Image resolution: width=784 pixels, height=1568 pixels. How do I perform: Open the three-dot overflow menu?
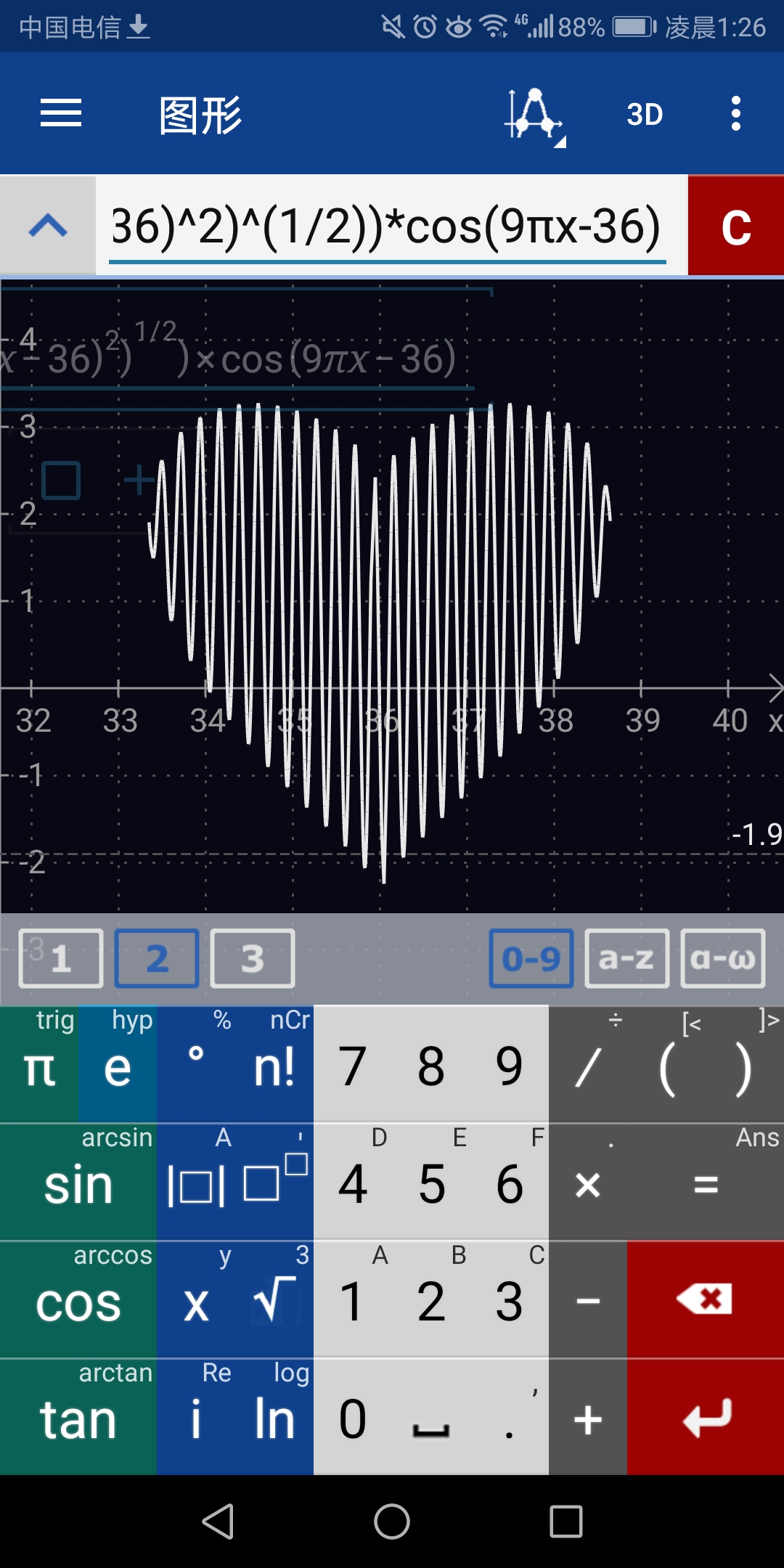(736, 114)
